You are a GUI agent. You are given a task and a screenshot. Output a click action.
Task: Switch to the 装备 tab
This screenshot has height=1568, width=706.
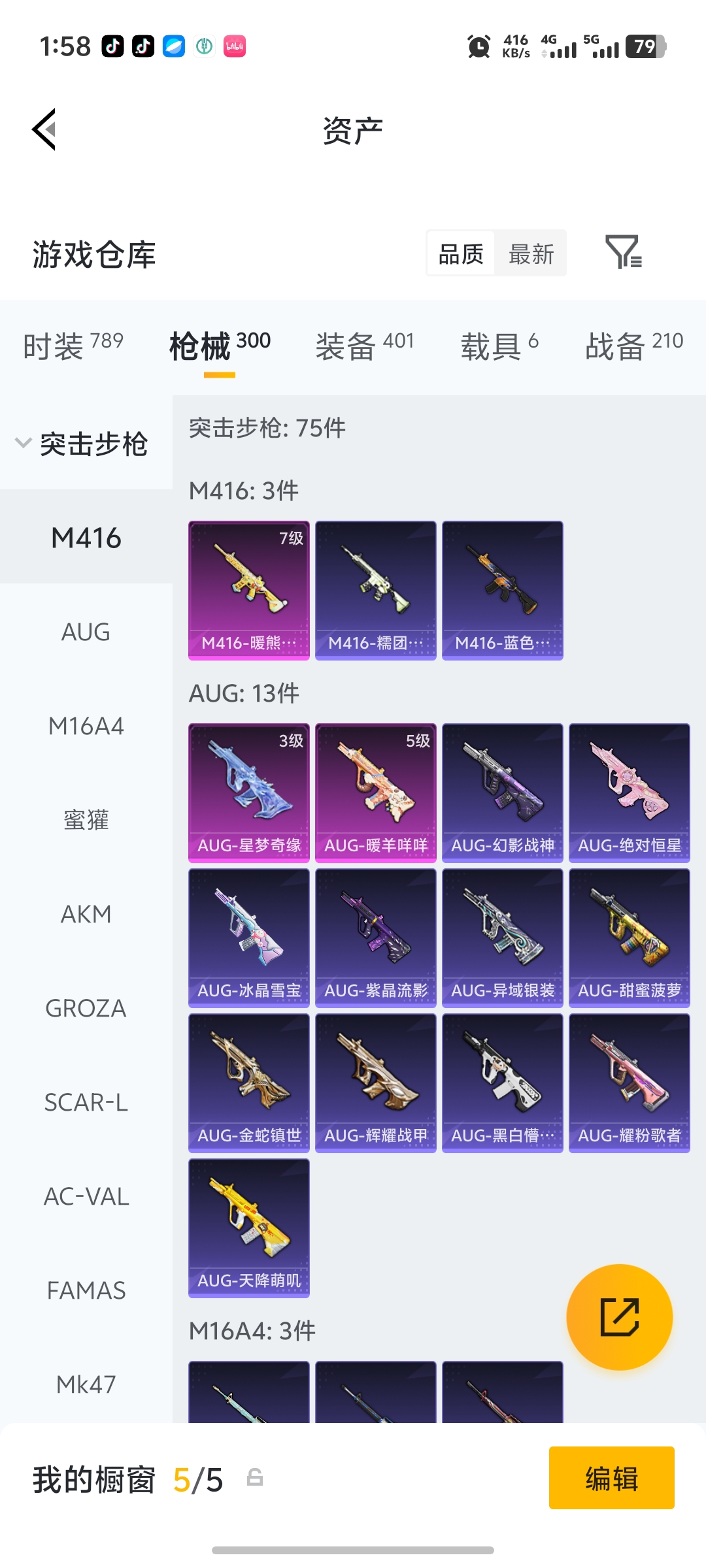coord(364,345)
